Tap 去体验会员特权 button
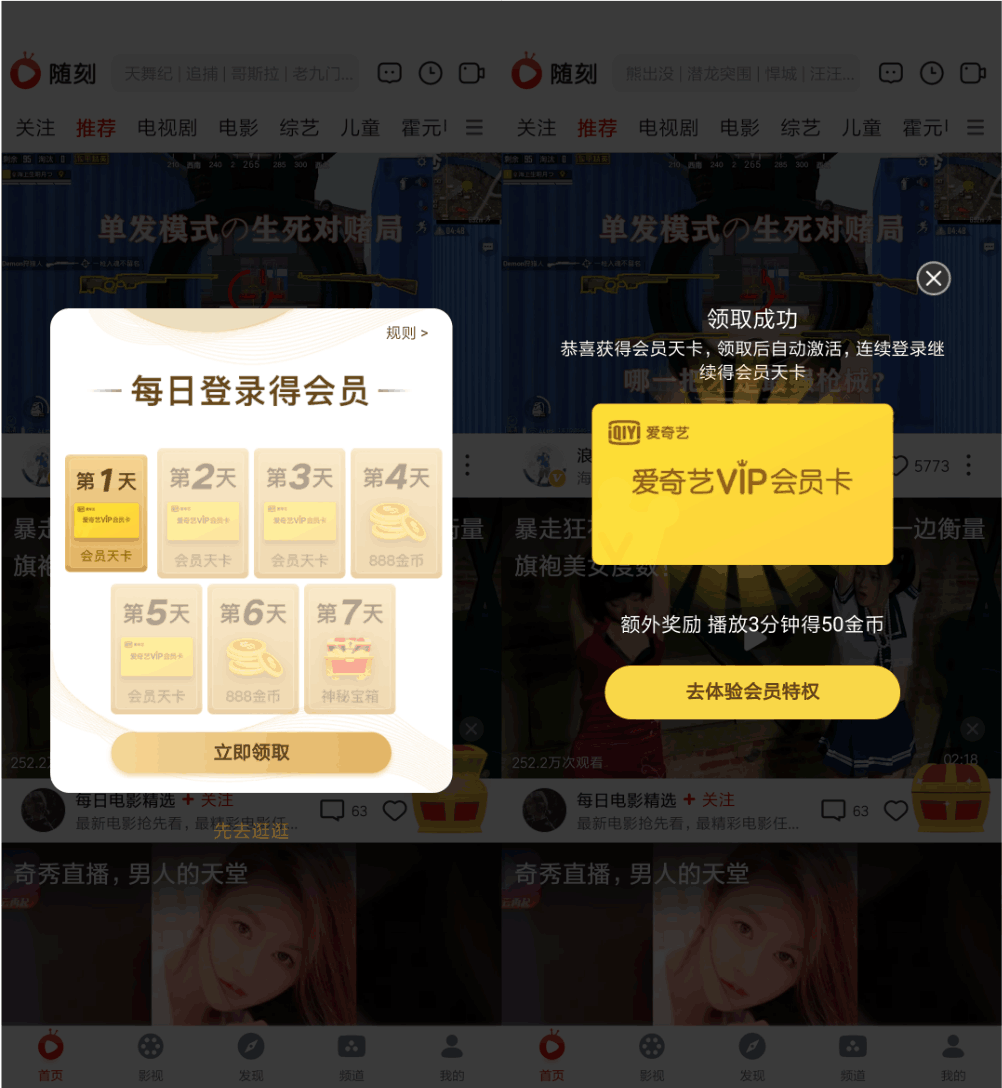Screen dimensions: 1002x1088 click(x=752, y=692)
